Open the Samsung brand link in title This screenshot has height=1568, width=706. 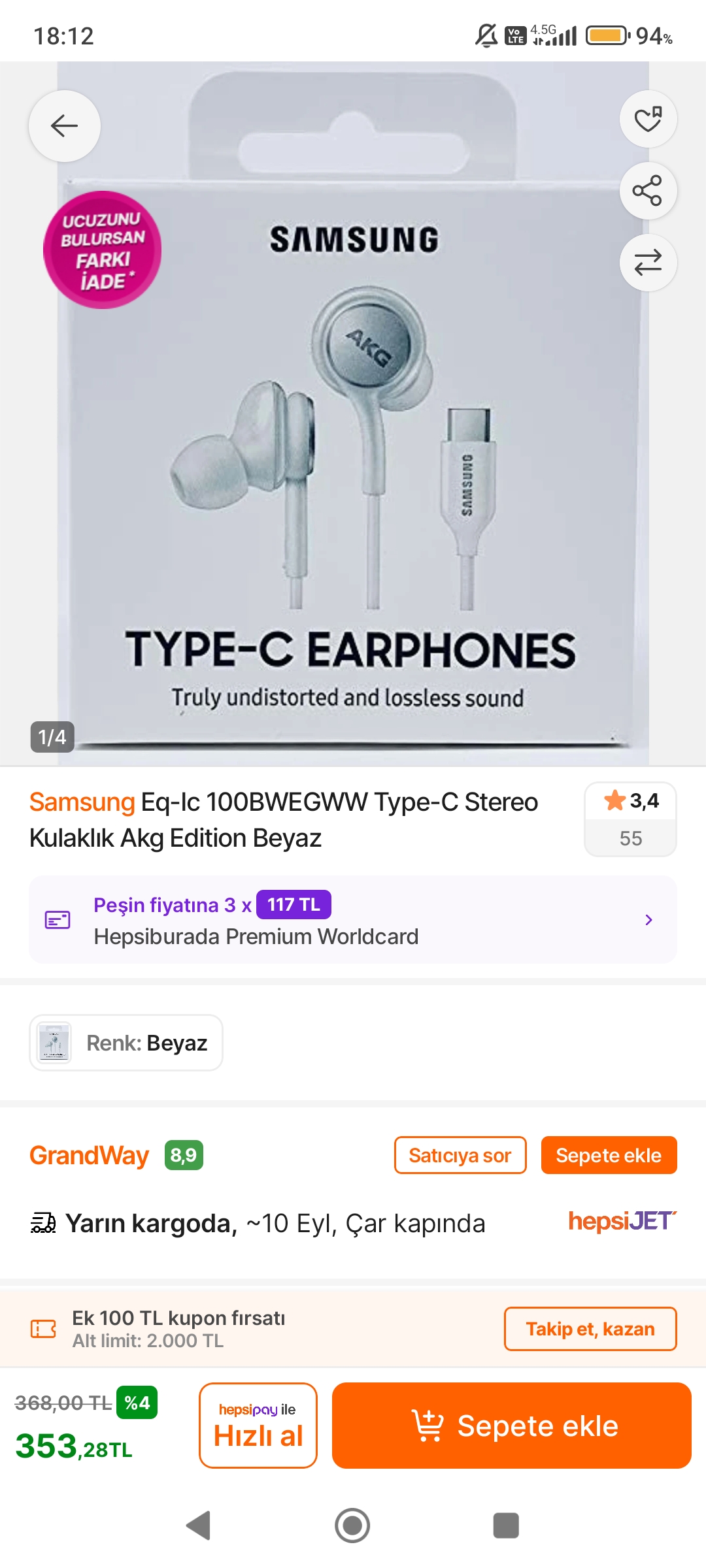pyautogui.click(x=82, y=802)
